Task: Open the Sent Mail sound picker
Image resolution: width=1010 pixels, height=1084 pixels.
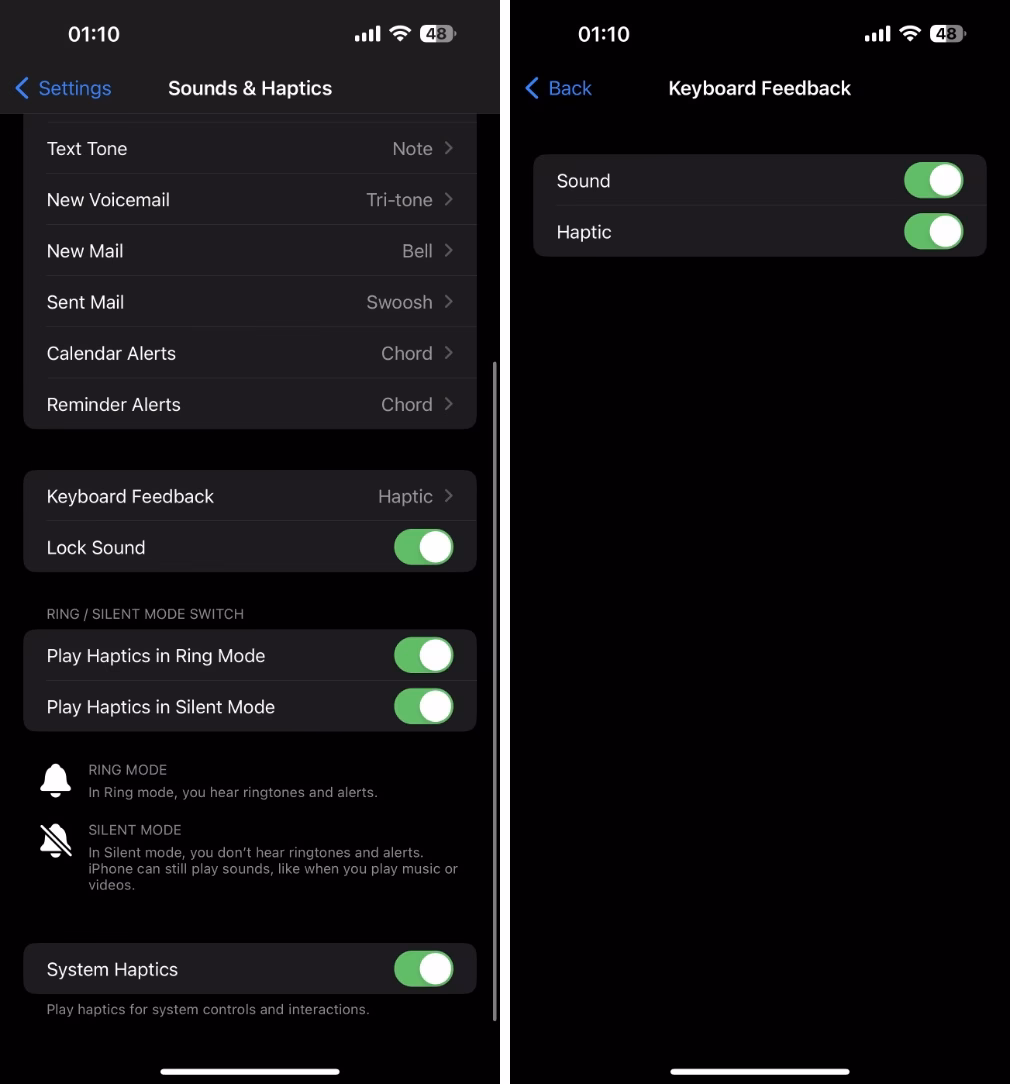Action: (250, 302)
